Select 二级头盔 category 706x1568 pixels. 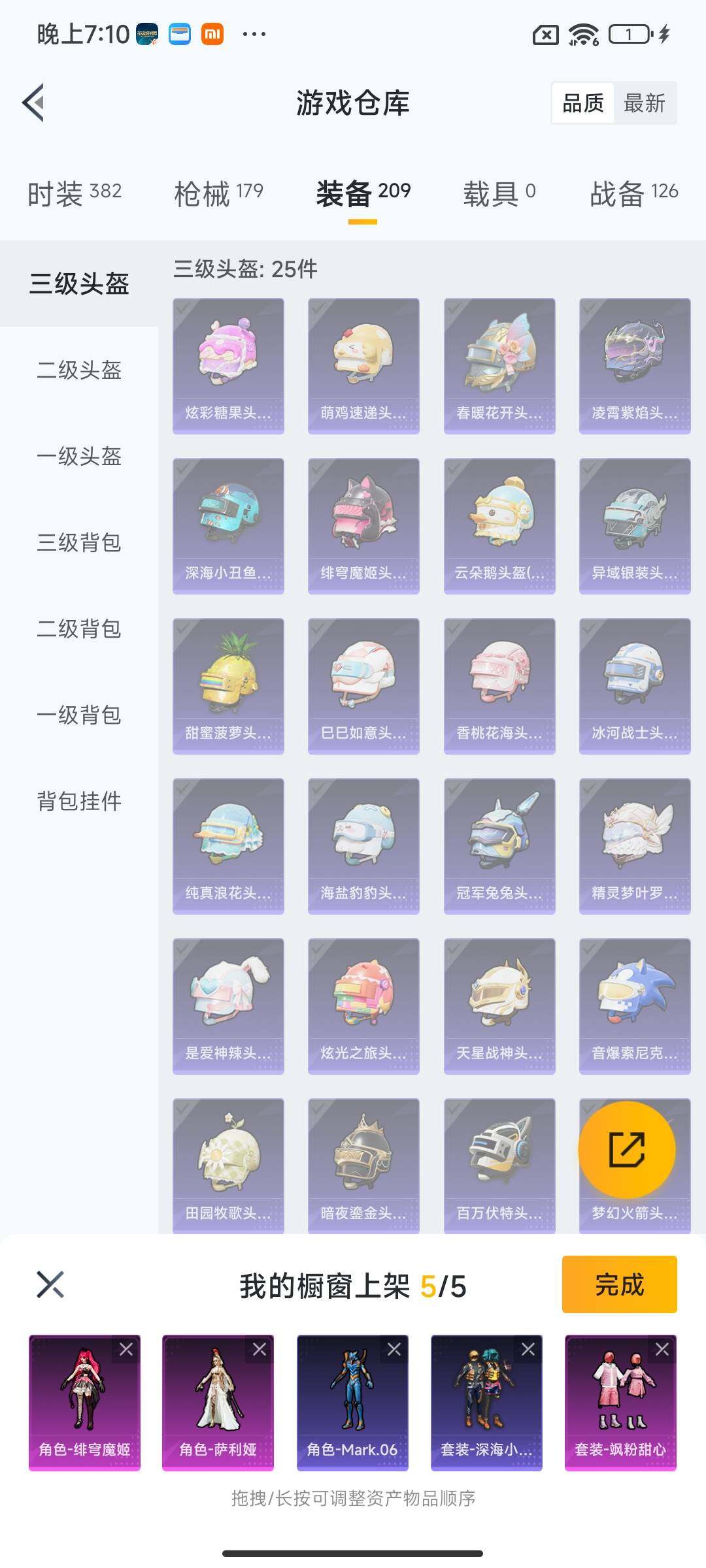click(79, 370)
